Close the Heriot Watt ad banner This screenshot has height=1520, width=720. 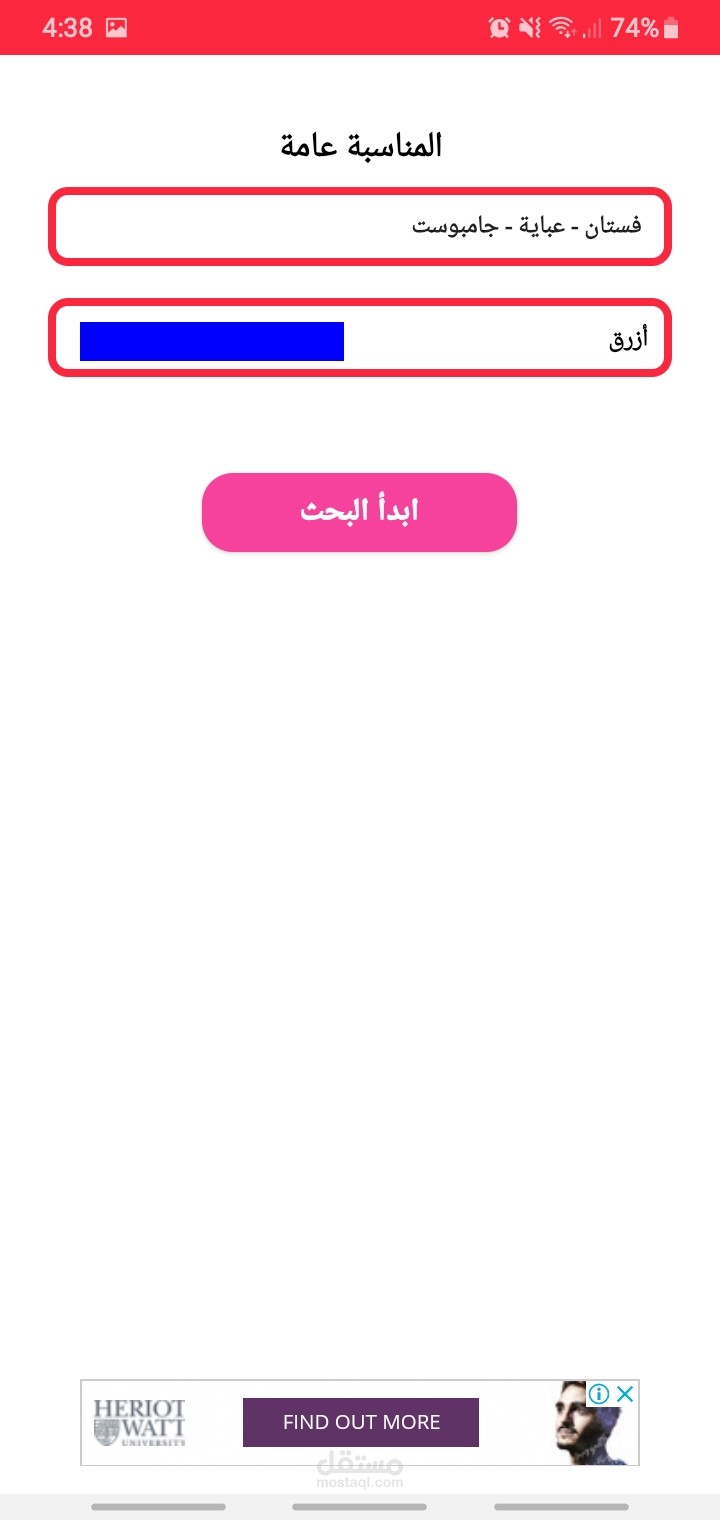pos(625,1394)
